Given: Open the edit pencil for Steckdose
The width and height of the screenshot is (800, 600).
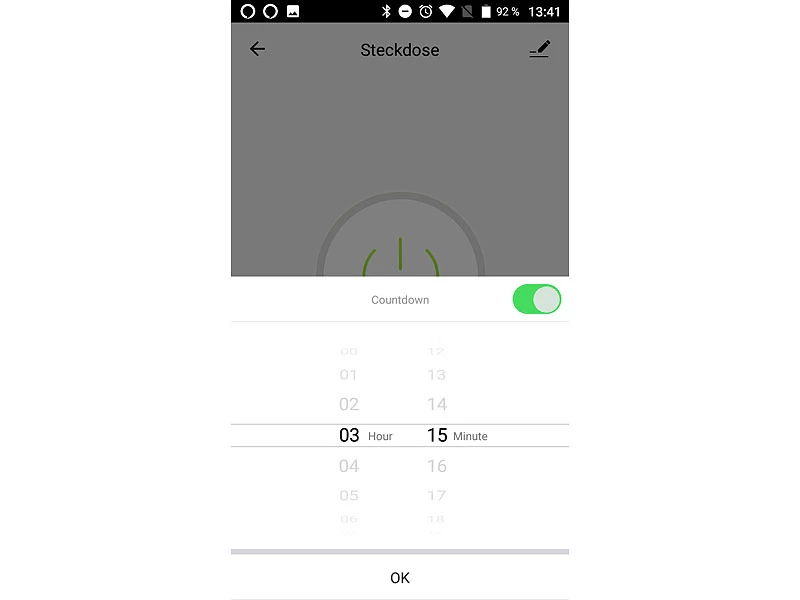Looking at the screenshot, I should click(x=540, y=49).
